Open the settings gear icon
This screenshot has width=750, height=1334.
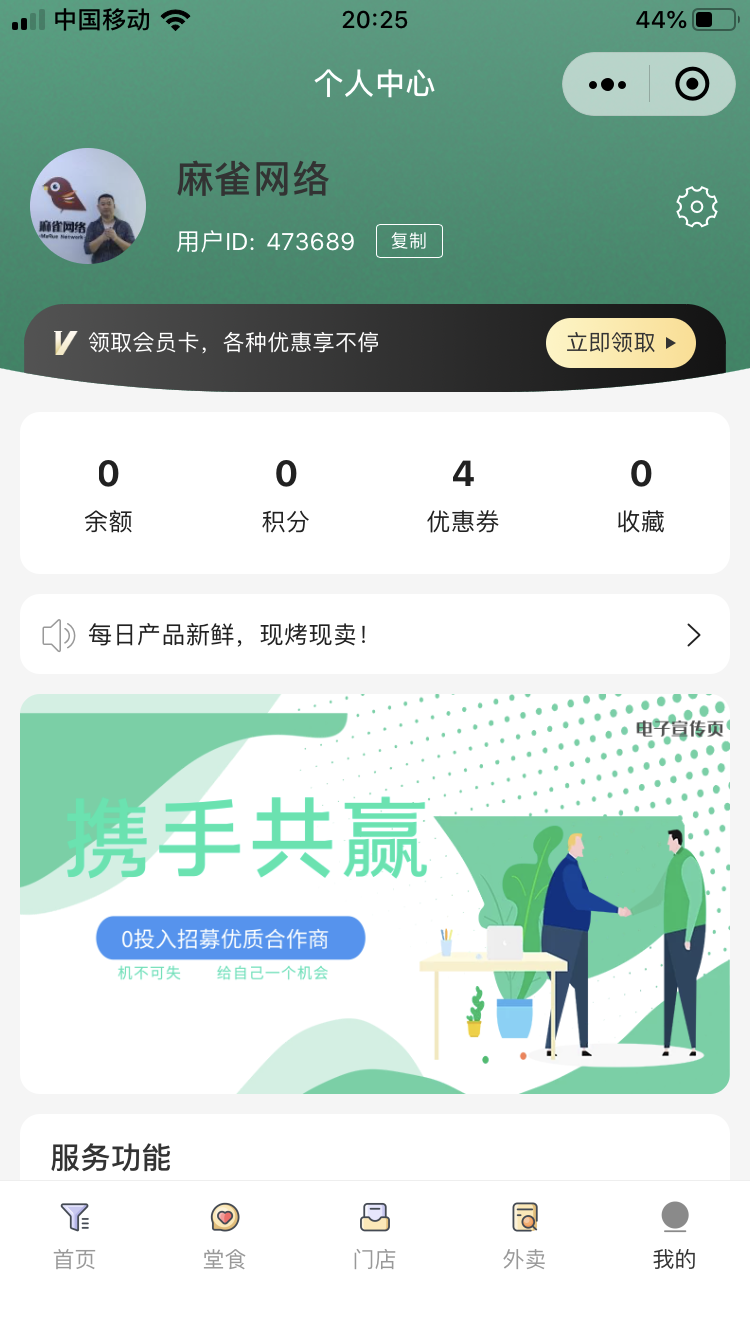[697, 207]
